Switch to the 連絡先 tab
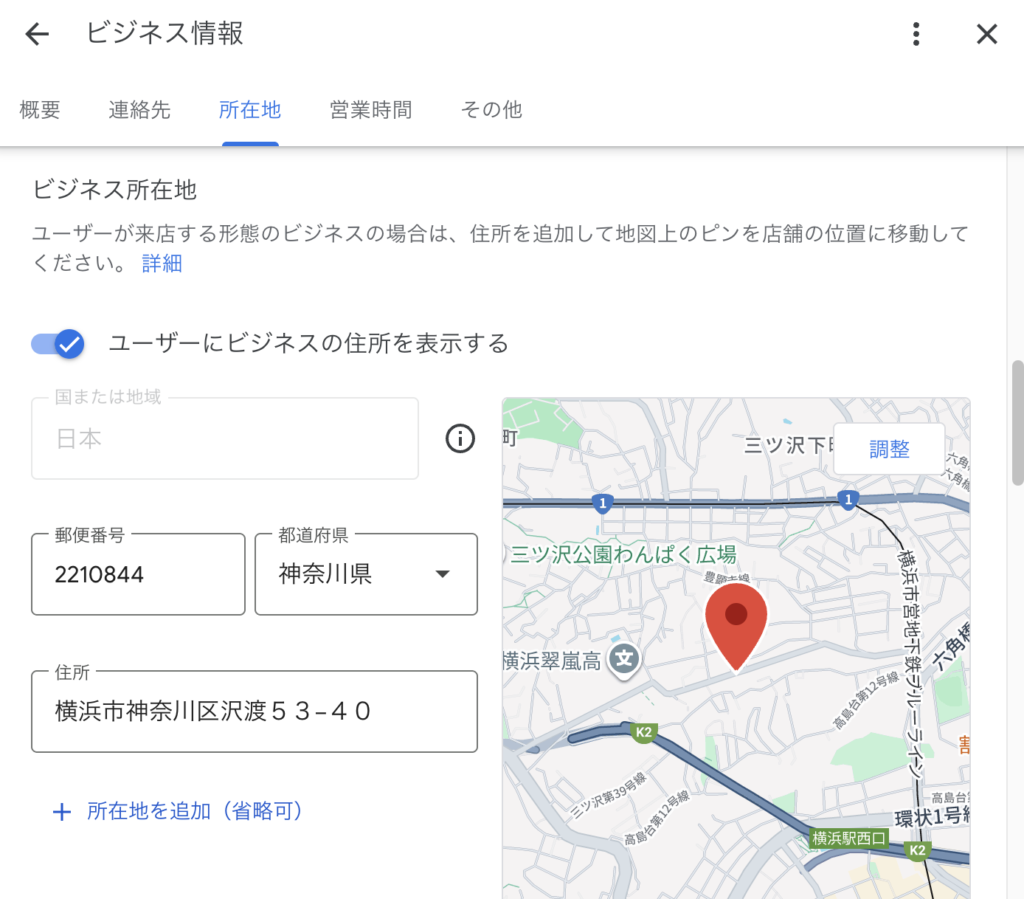The image size is (1024, 899). click(x=139, y=110)
